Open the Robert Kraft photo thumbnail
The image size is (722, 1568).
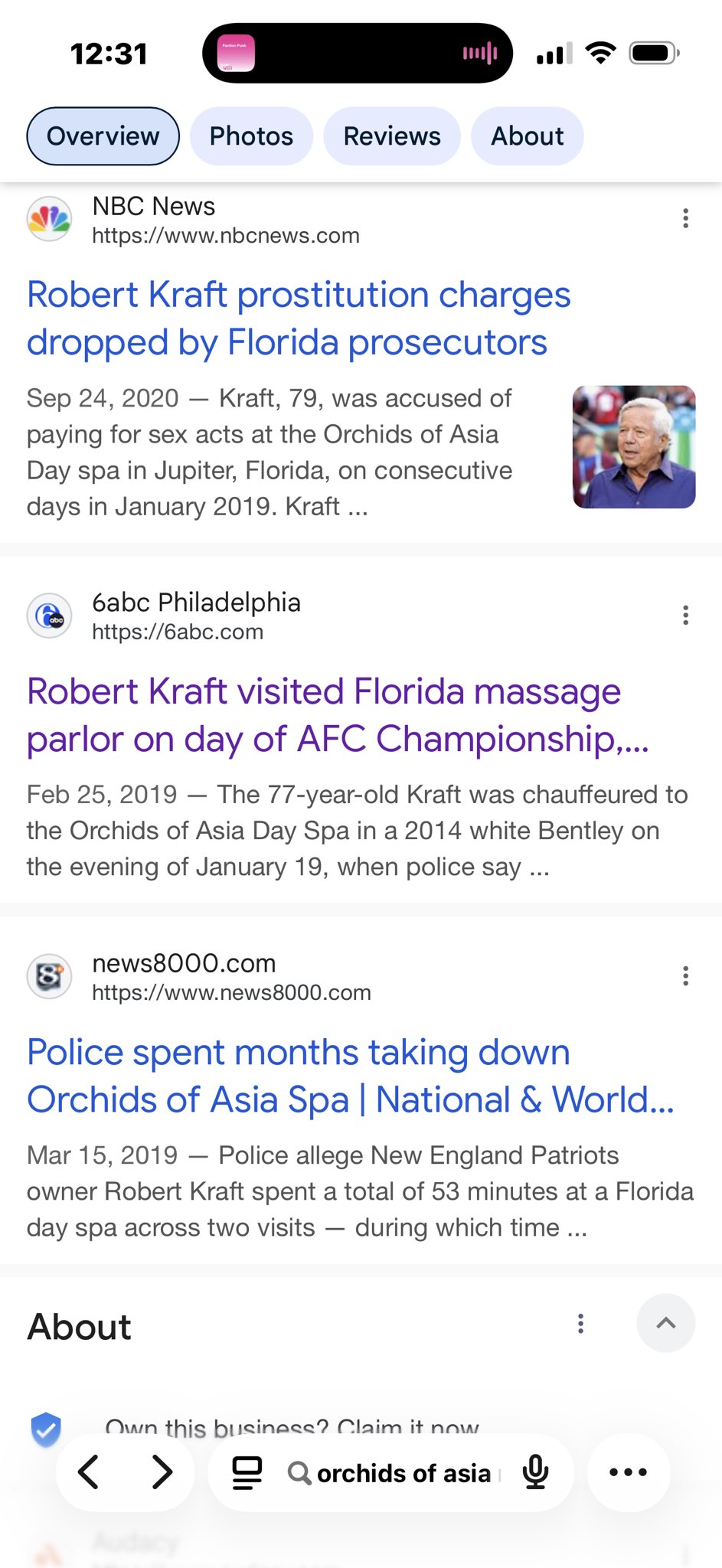pyautogui.click(x=633, y=447)
